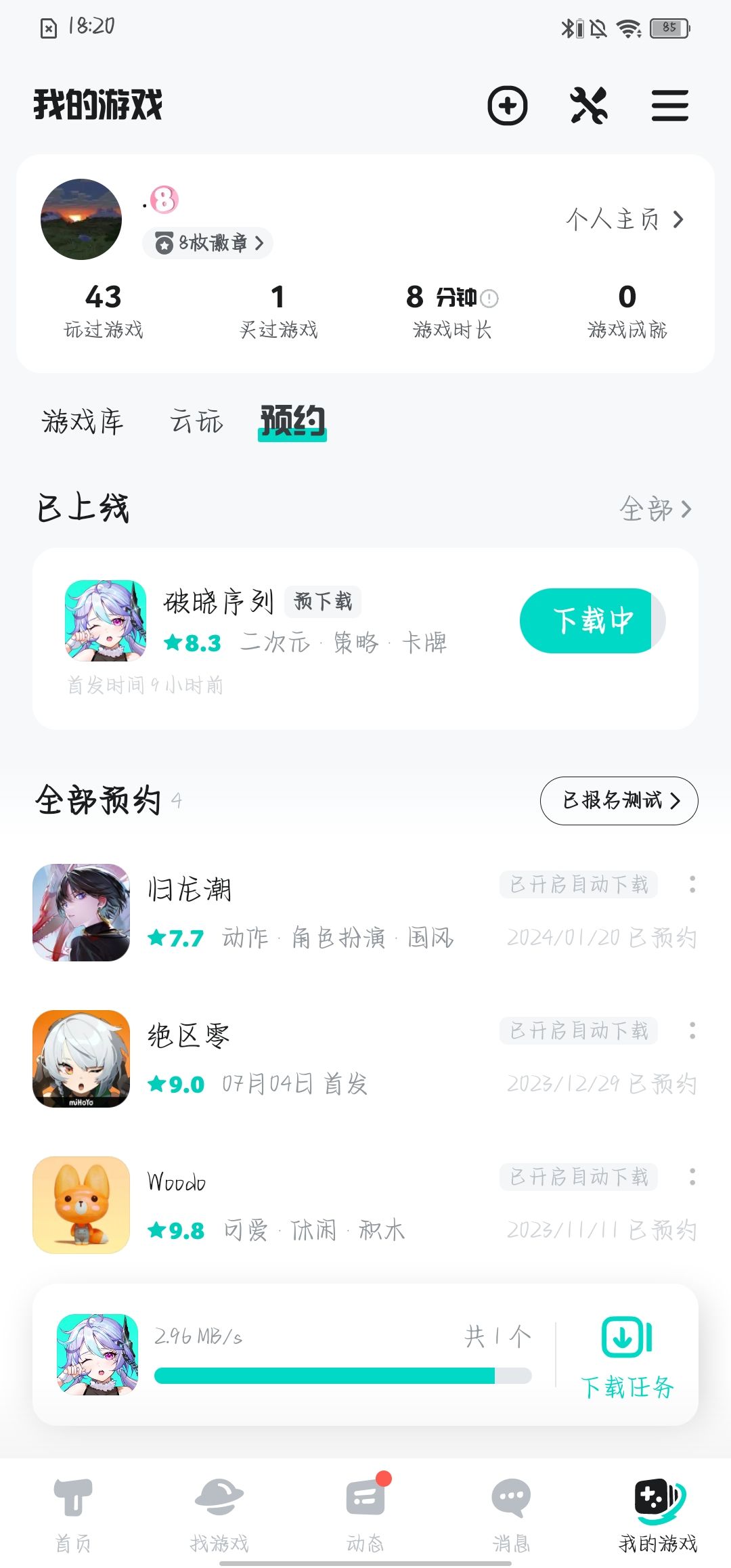Viewport: 731px width, 1568px height.
Task: Open the tools icon in the header
Action: (589, 106)
